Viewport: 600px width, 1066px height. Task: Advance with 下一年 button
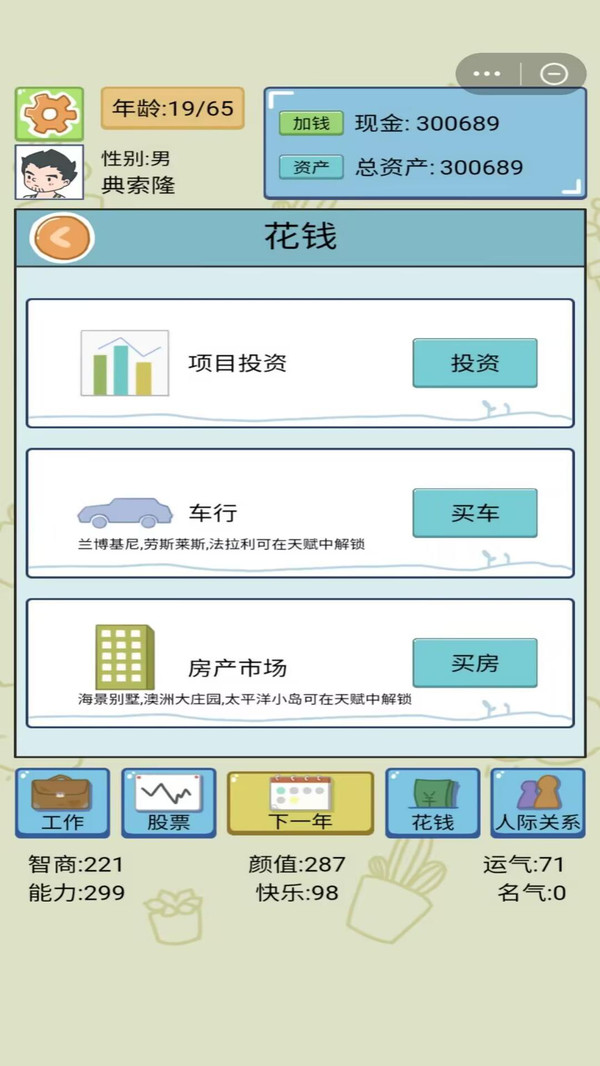[300, 803]
